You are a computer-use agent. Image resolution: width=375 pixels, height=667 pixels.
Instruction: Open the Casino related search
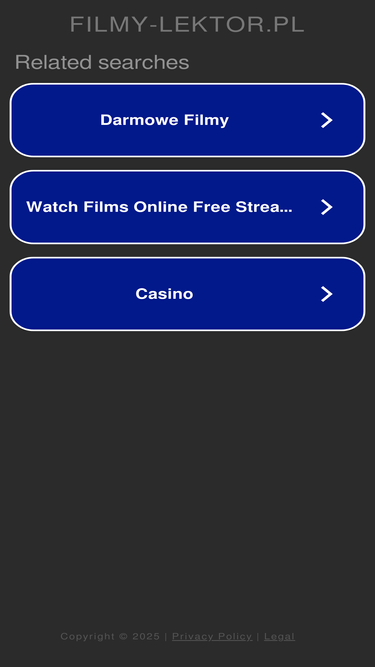188,294
